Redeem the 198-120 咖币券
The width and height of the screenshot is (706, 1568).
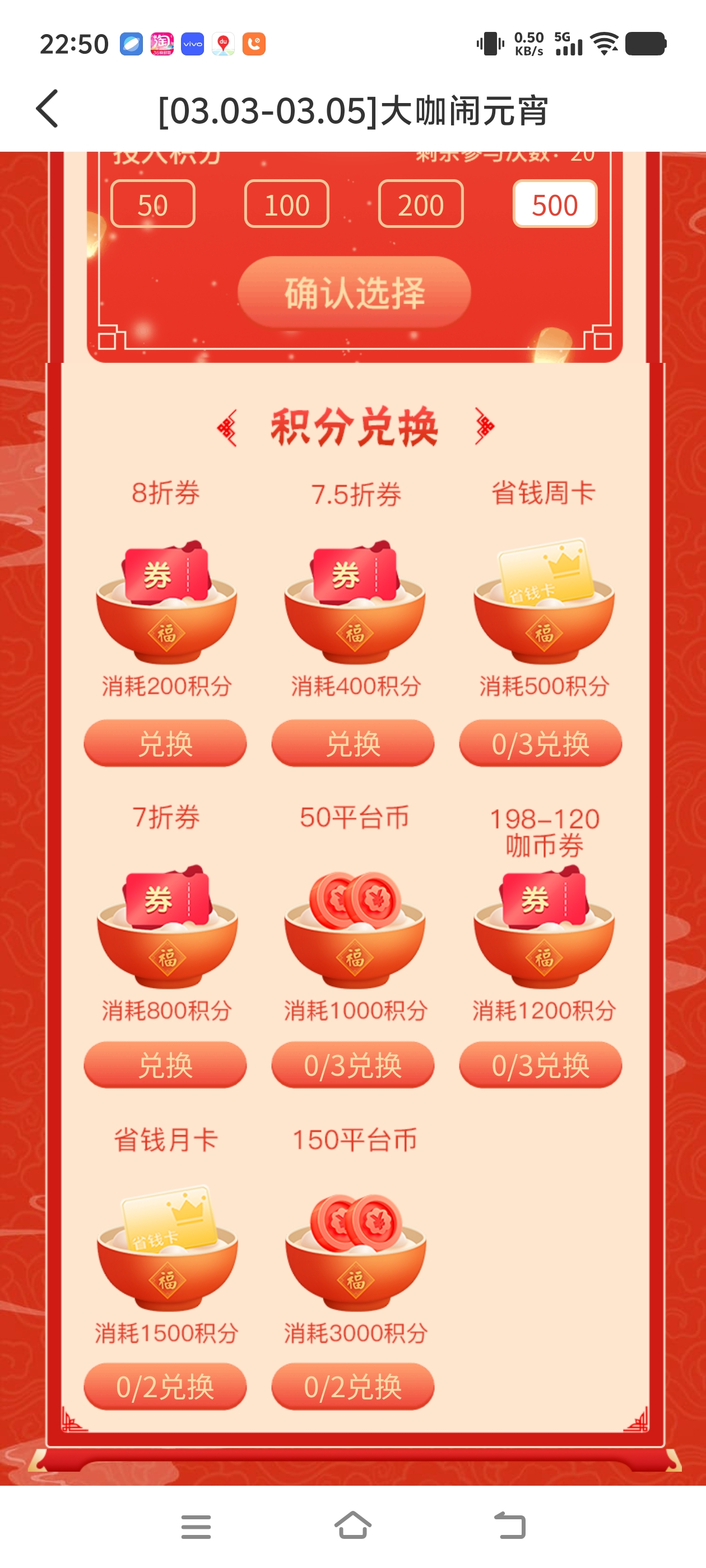coord(540,1065)
